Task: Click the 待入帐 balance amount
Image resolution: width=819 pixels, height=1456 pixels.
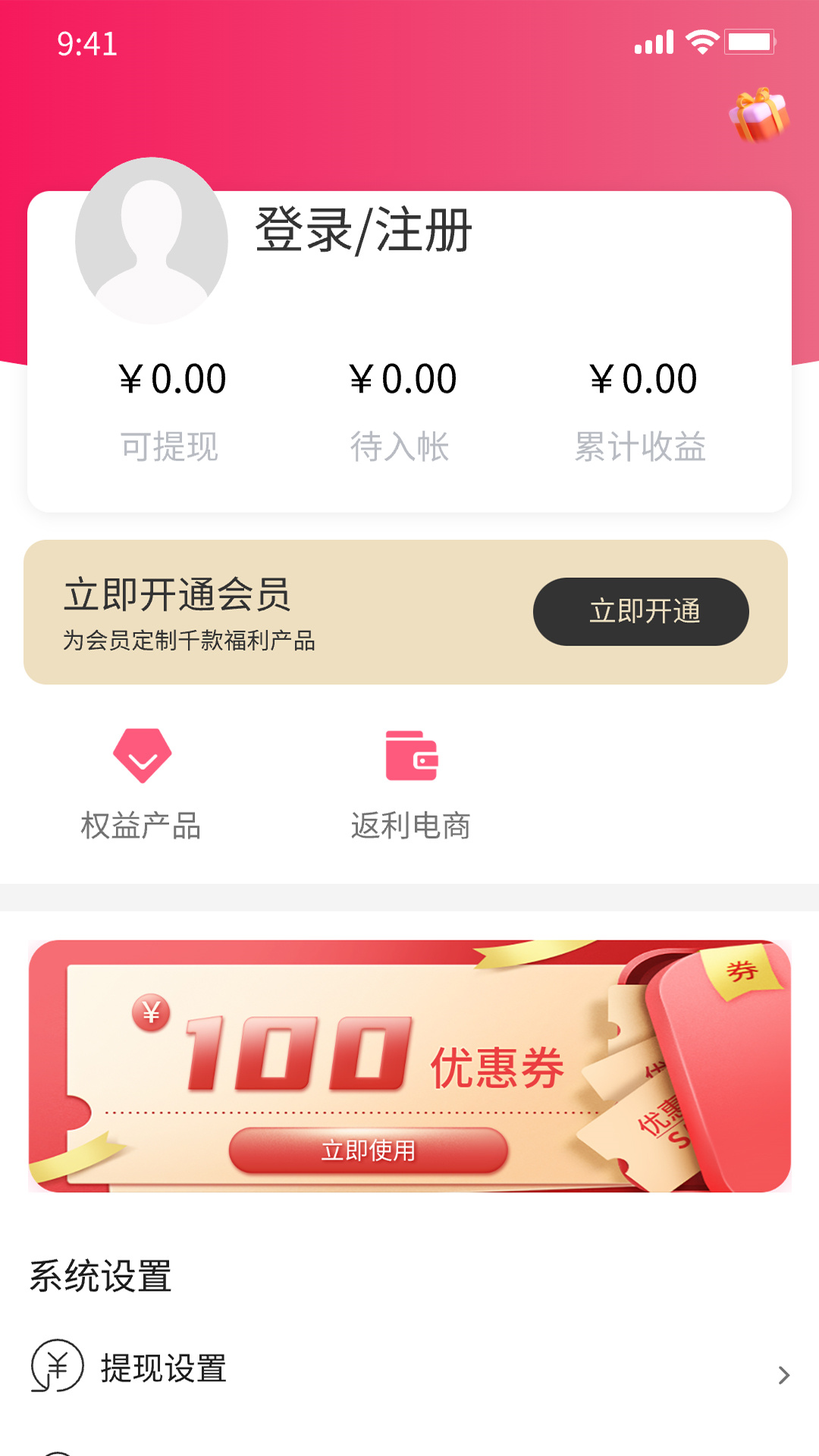Action: pyautogui.click(x=403, y=378)
